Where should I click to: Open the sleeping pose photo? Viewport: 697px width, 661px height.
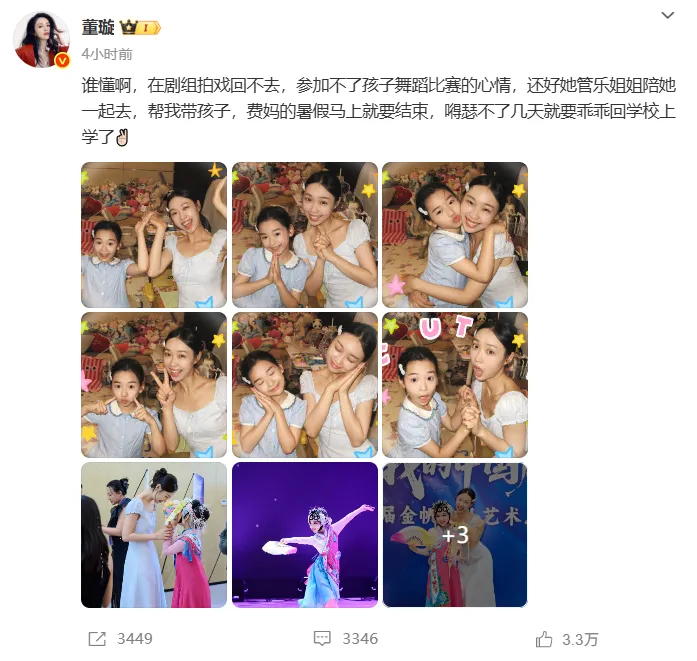pyautogui.click(x=305, y=385)
